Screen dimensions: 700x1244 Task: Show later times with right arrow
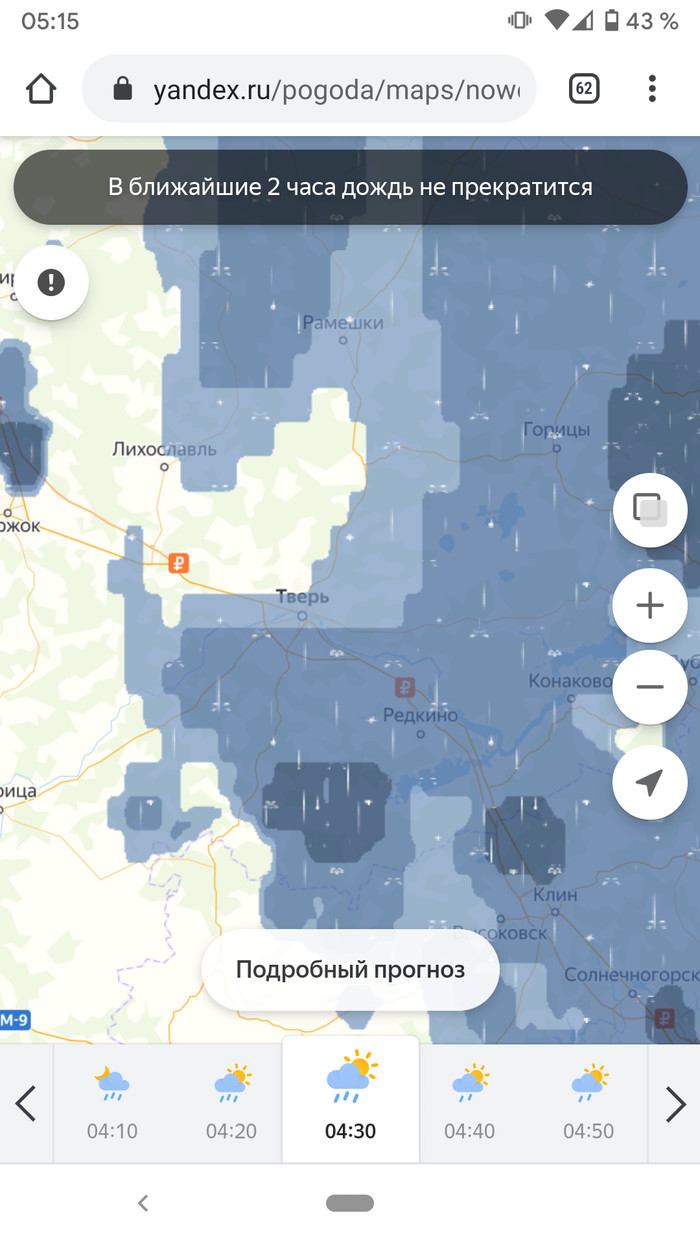pyautogui.click(x=675, y=1104)
